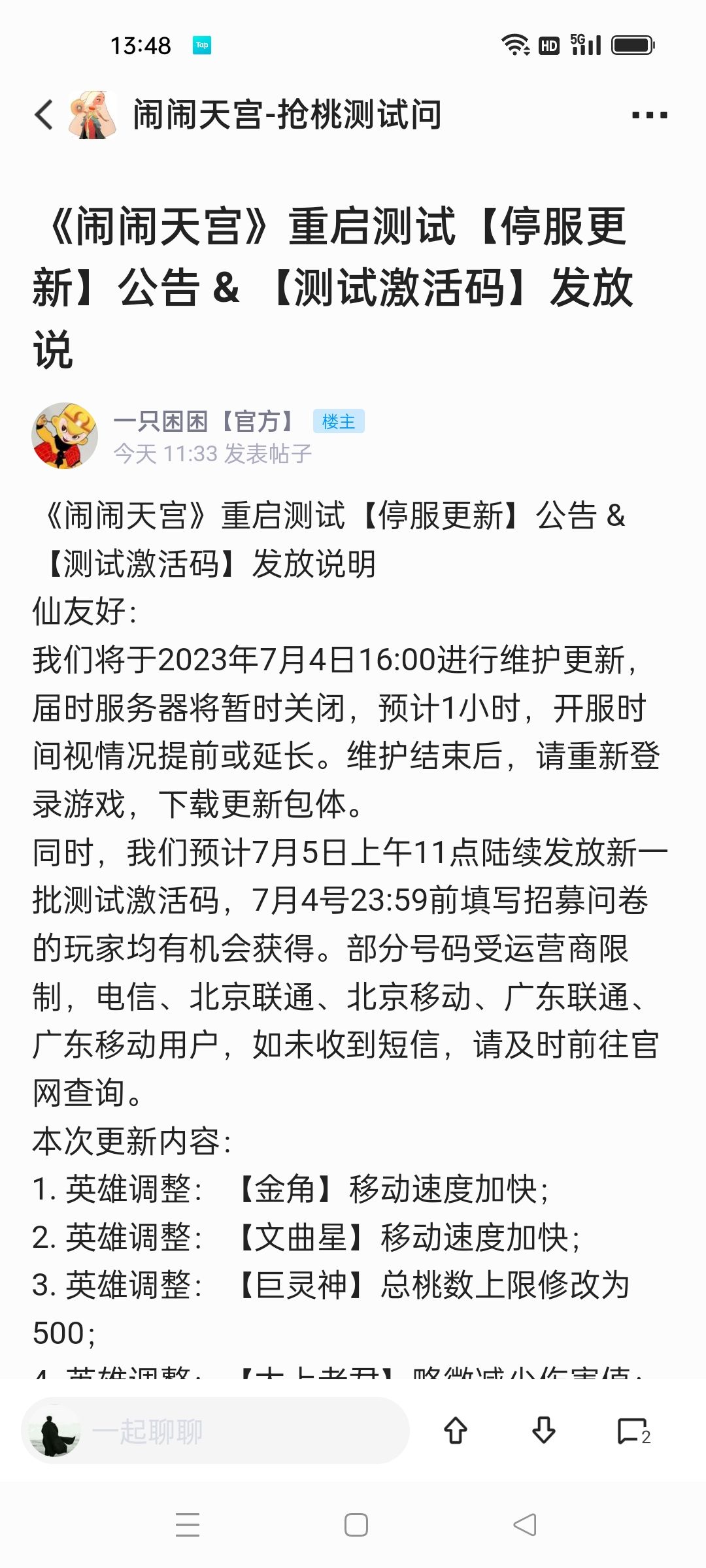
Task: Open the three-dot overflow menu
Action: click(x=649, y=116)
